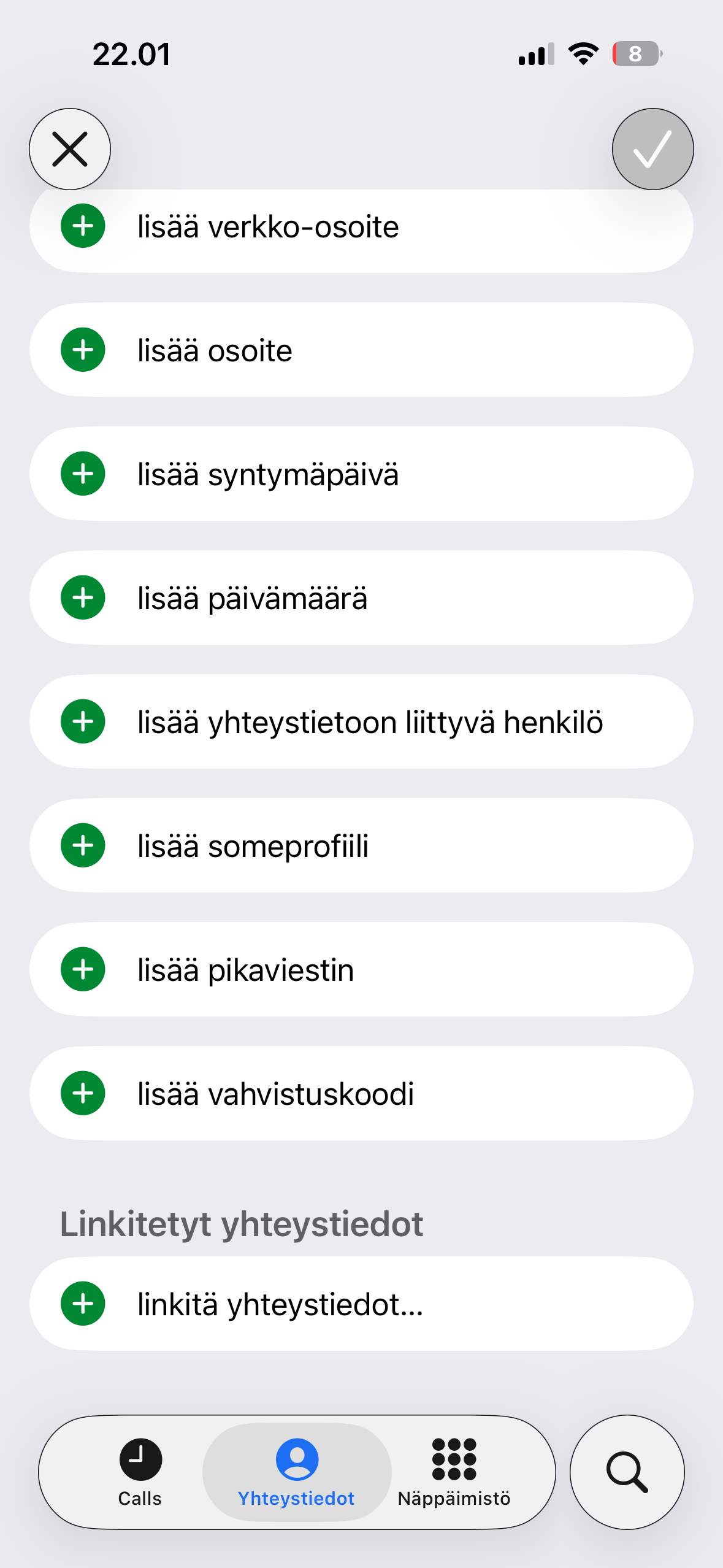This screenshot has height=1568, width=723.
Task: Choose lisää yhteystietoon liittyvä henkilö
Action: pyautogui.click(x=361, y=722)
